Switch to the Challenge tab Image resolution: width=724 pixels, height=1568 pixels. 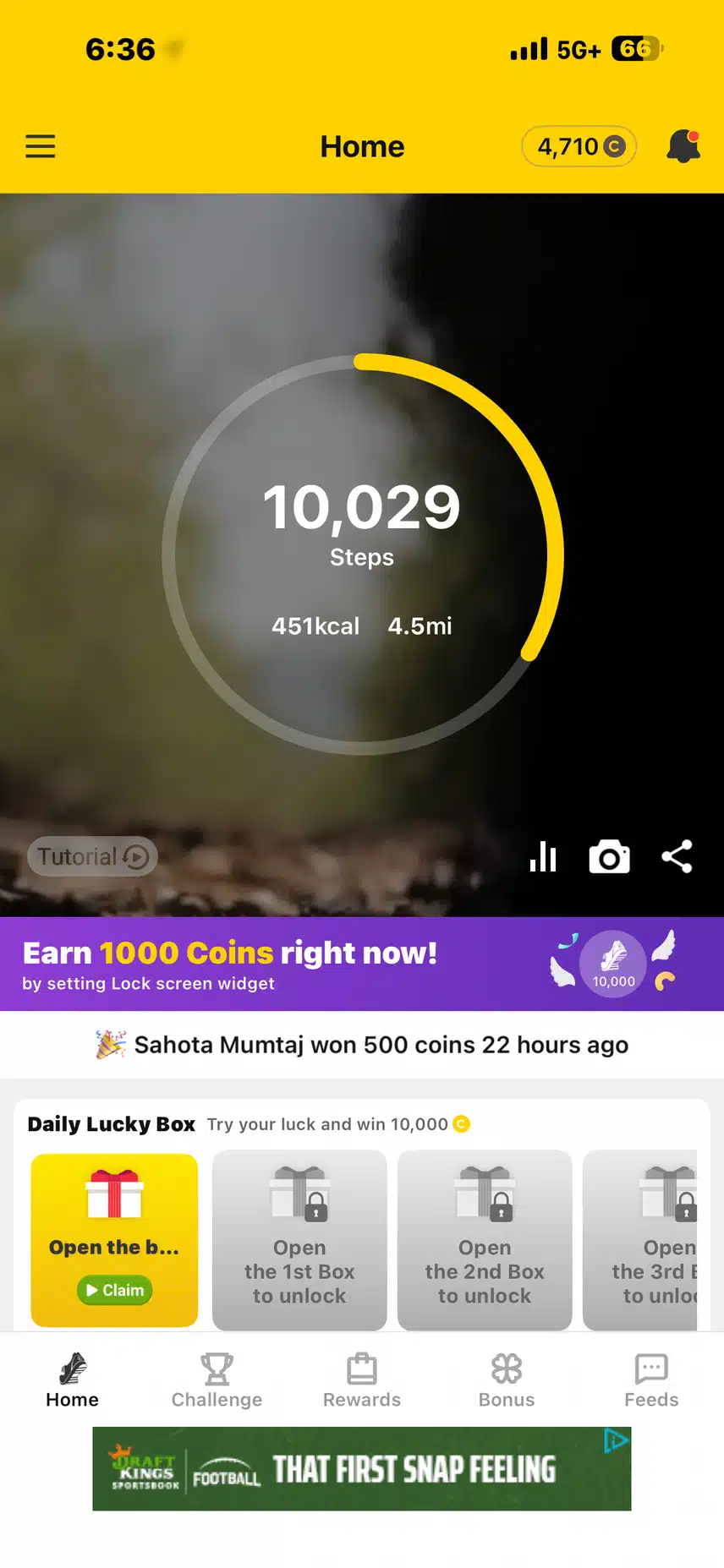coord(217,1380)
